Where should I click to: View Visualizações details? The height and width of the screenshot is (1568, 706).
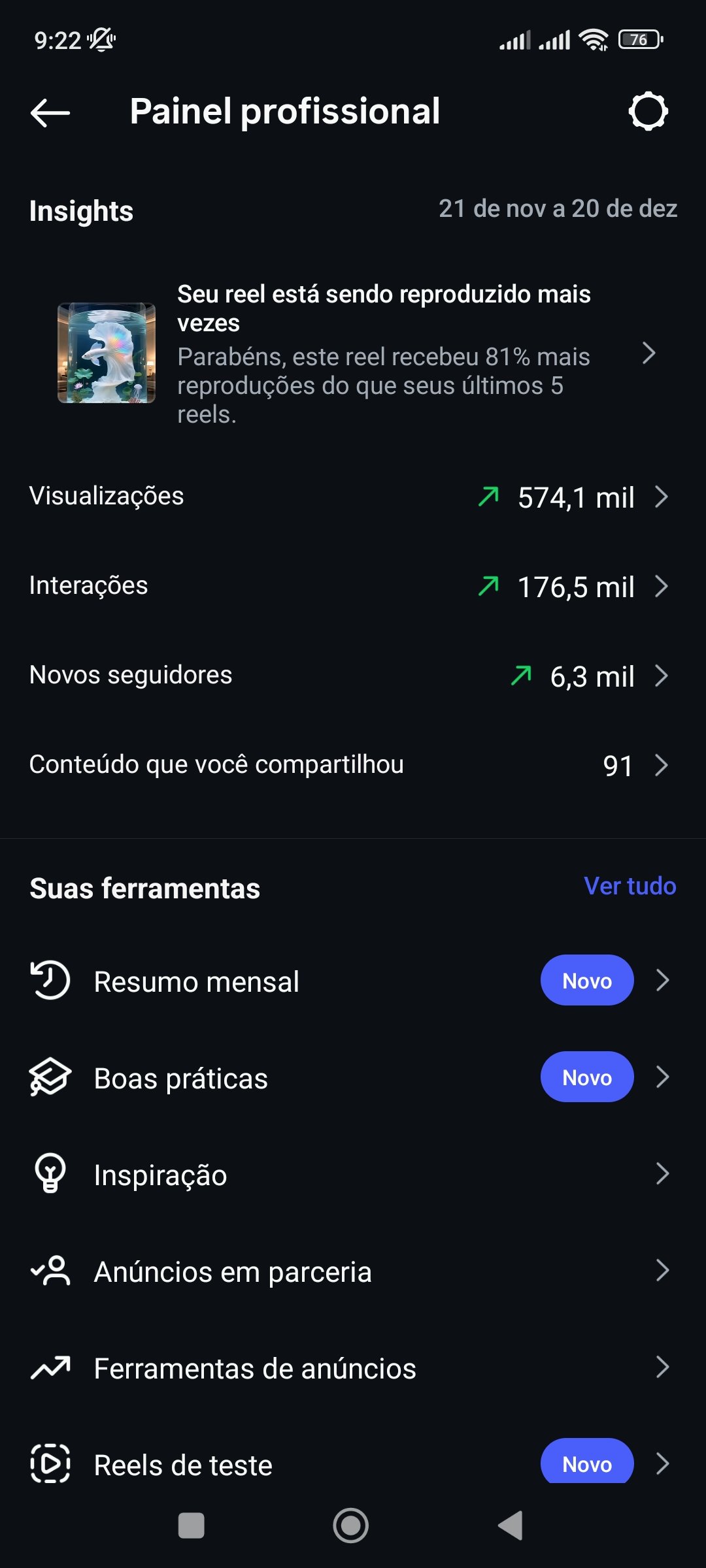pos(353,497)
